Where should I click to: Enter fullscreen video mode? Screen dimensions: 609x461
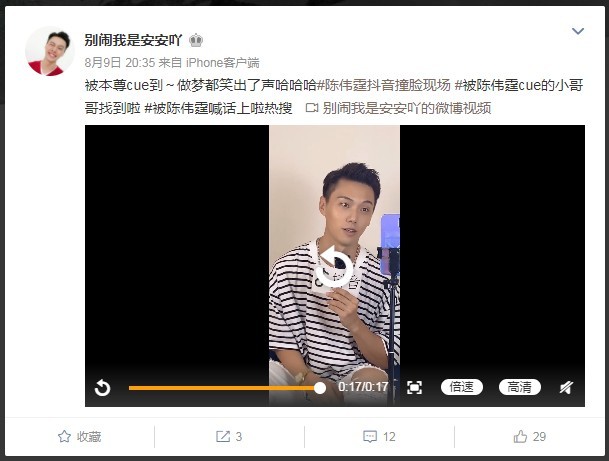tap(414, 388)
